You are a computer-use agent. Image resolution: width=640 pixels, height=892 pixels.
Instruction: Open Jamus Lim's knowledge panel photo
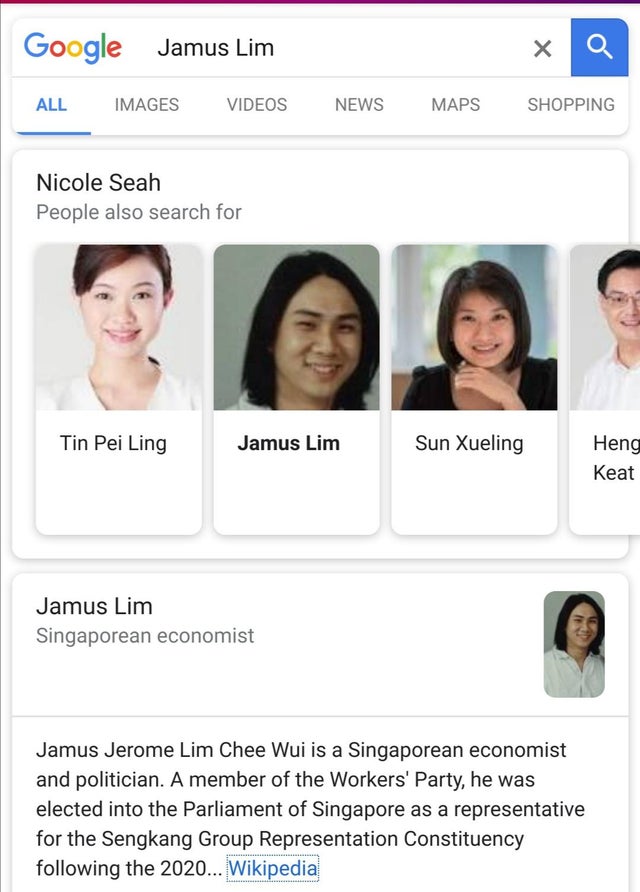[x=574, y=644]
